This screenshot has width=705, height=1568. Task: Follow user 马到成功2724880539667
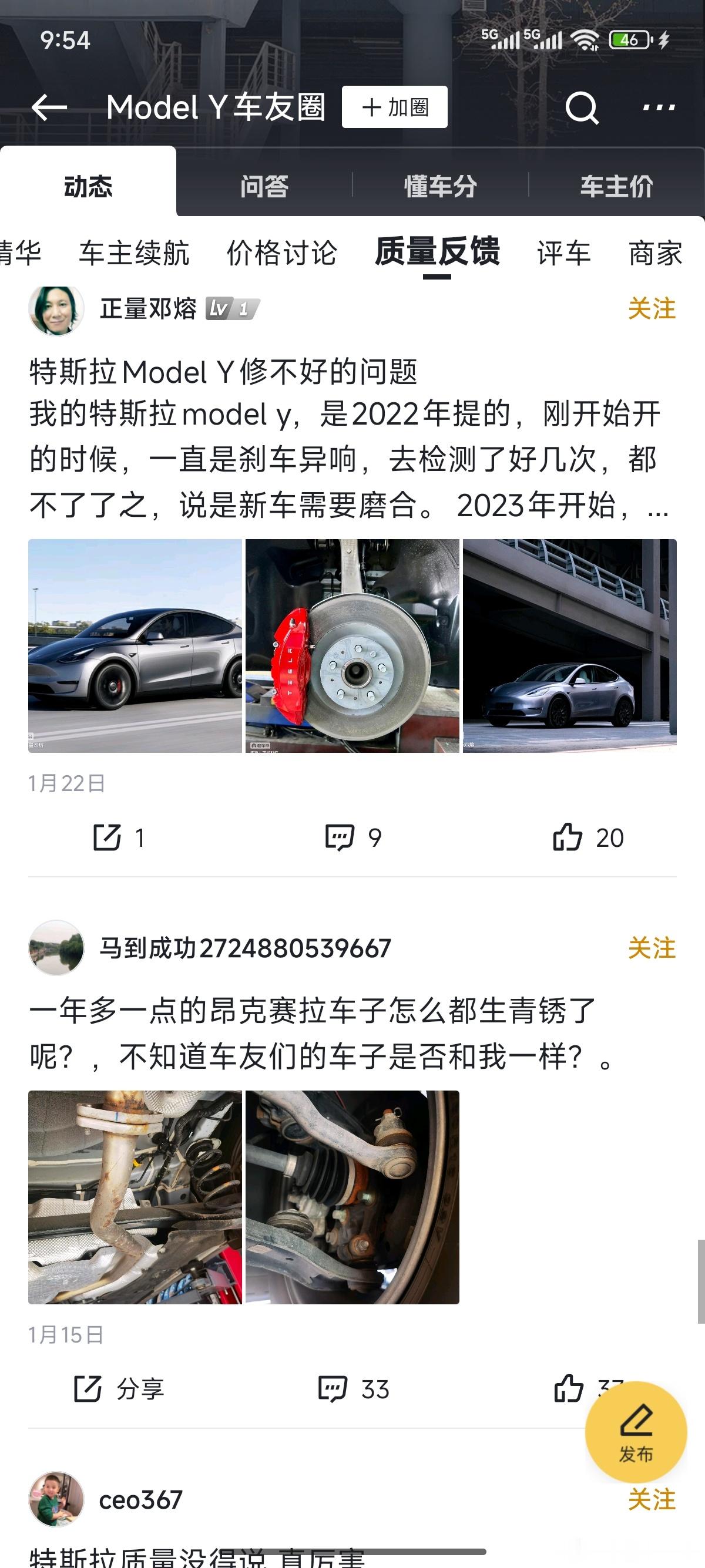point(652,948)
